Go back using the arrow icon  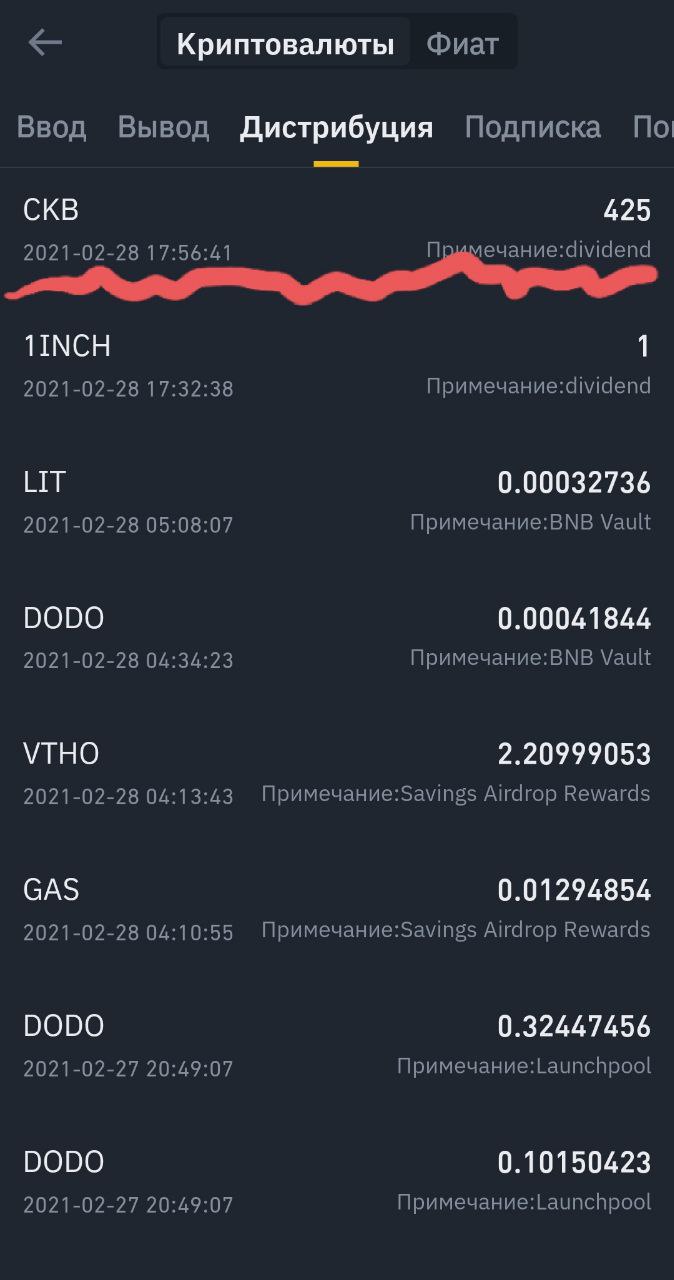(45, 42)
